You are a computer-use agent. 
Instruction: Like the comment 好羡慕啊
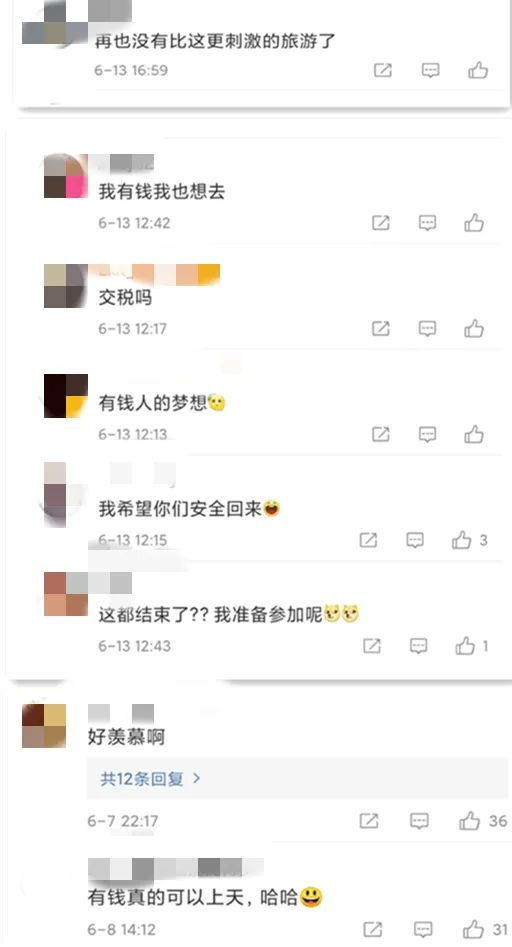(x=482, y=821)
